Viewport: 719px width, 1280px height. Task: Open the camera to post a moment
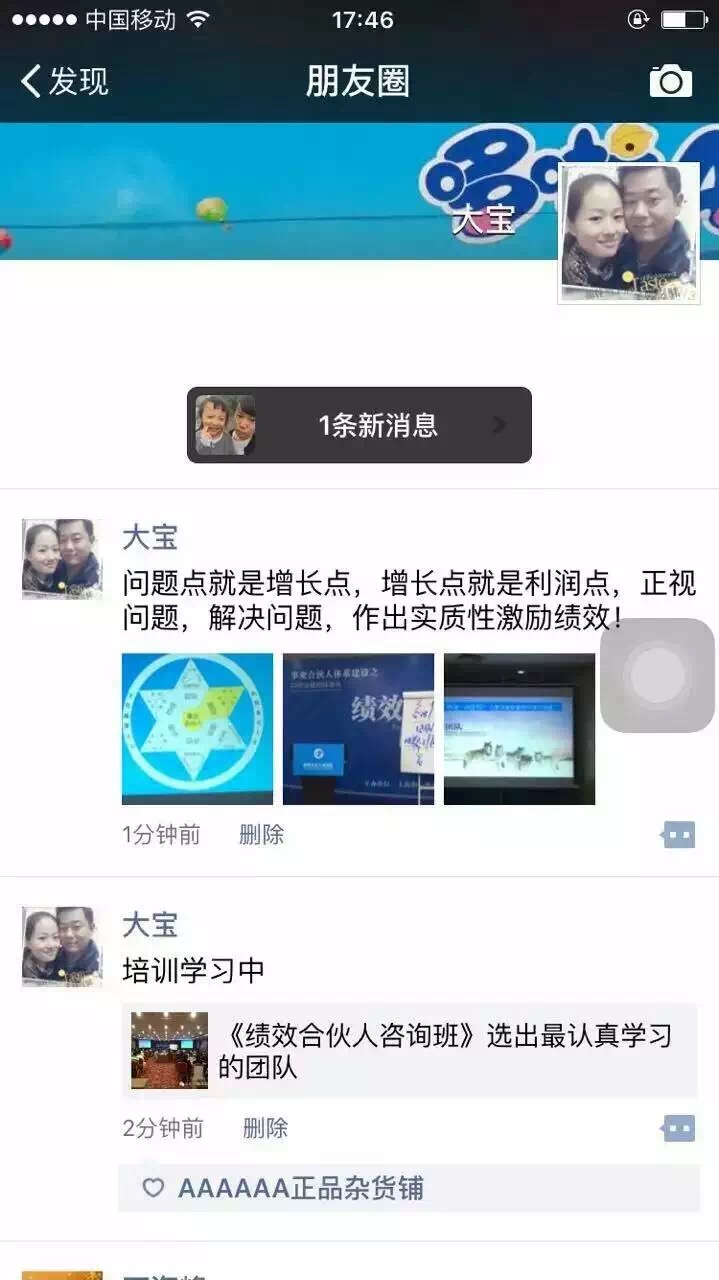click(x=670, y=81)
